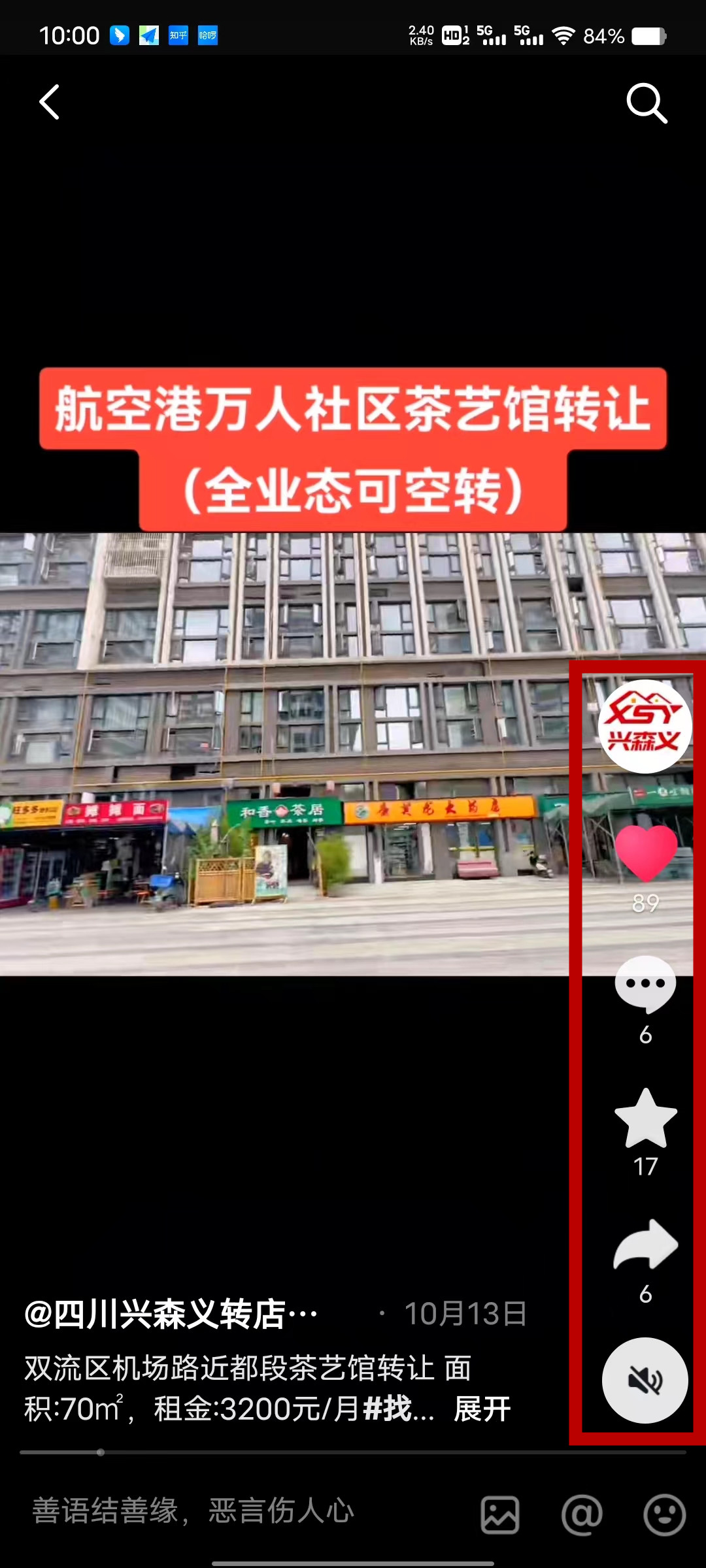706x1568 pixels.
Task: Go back using the top-left arrow
Action: click(x=50, y=102)
